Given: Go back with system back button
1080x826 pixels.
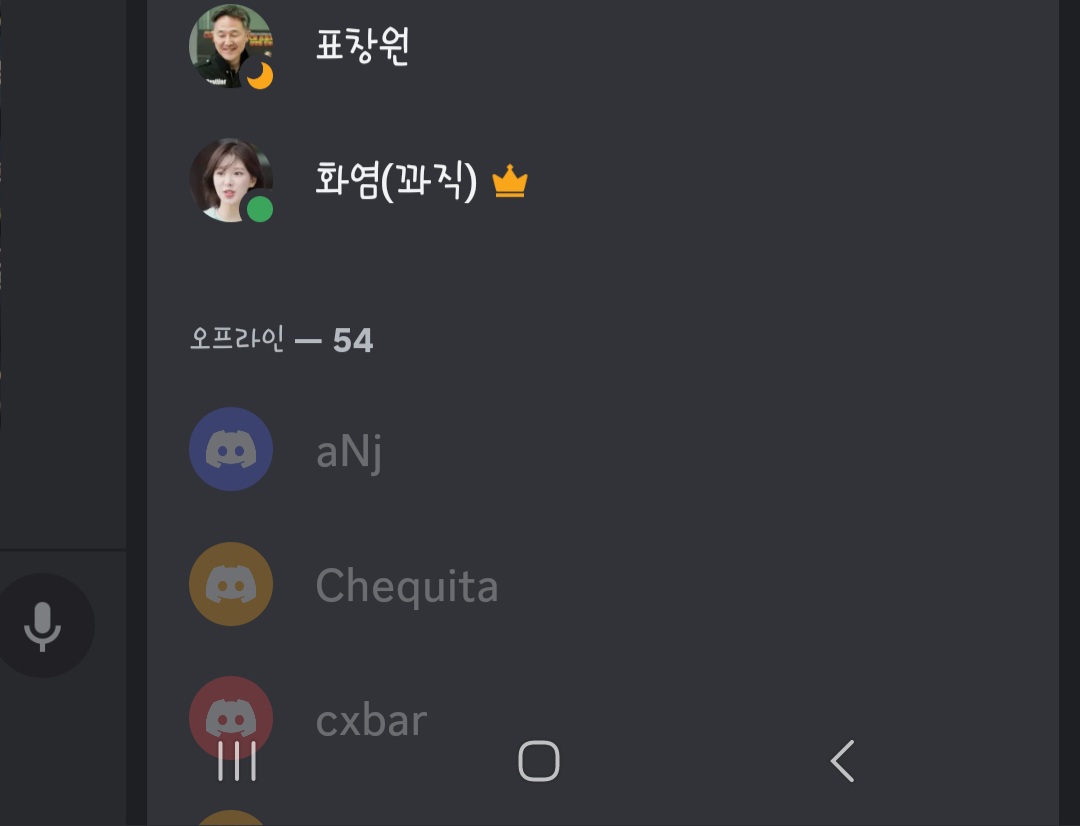Looking at the screenshot, I should click(x=842, y=761).
